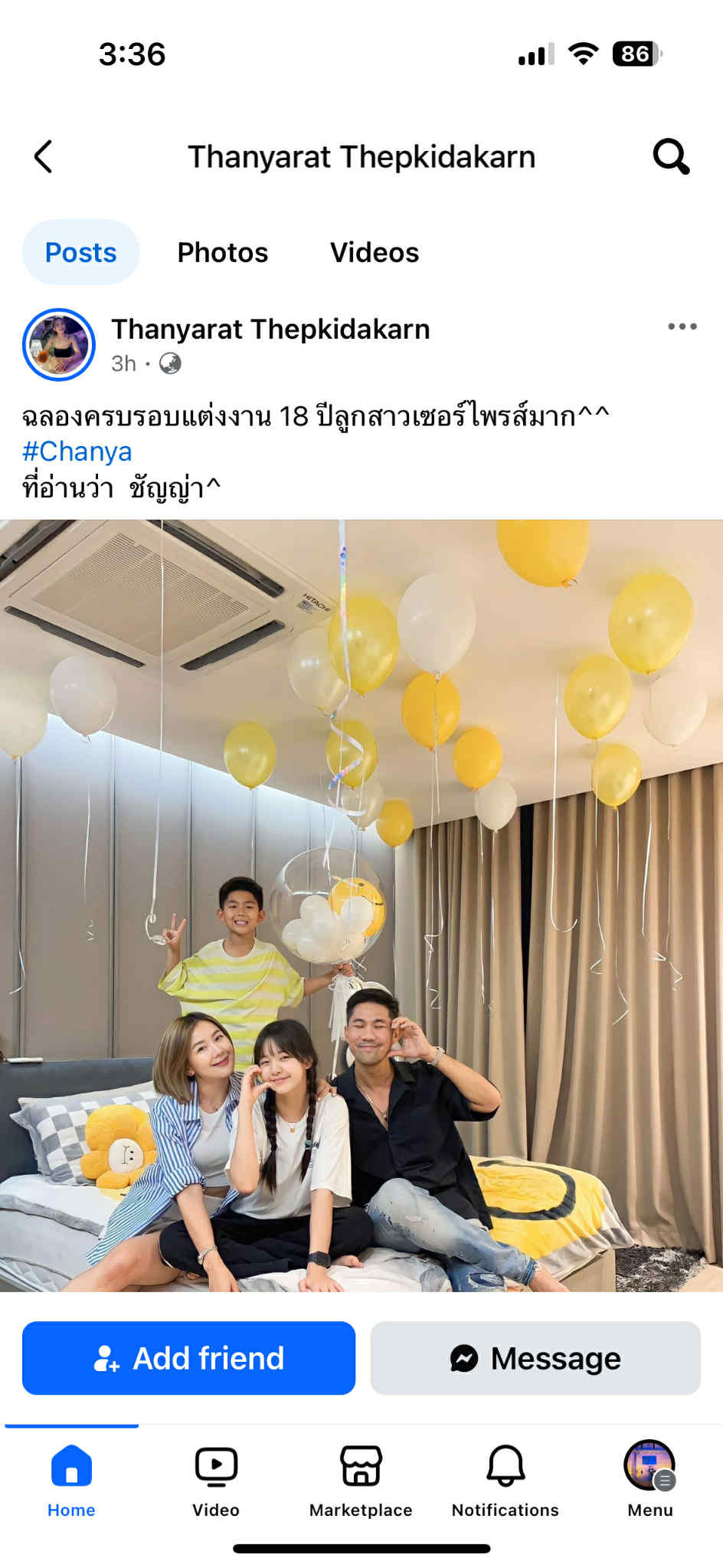
Task: Tap the author name on the post
Action: click(x=270, y=330)
